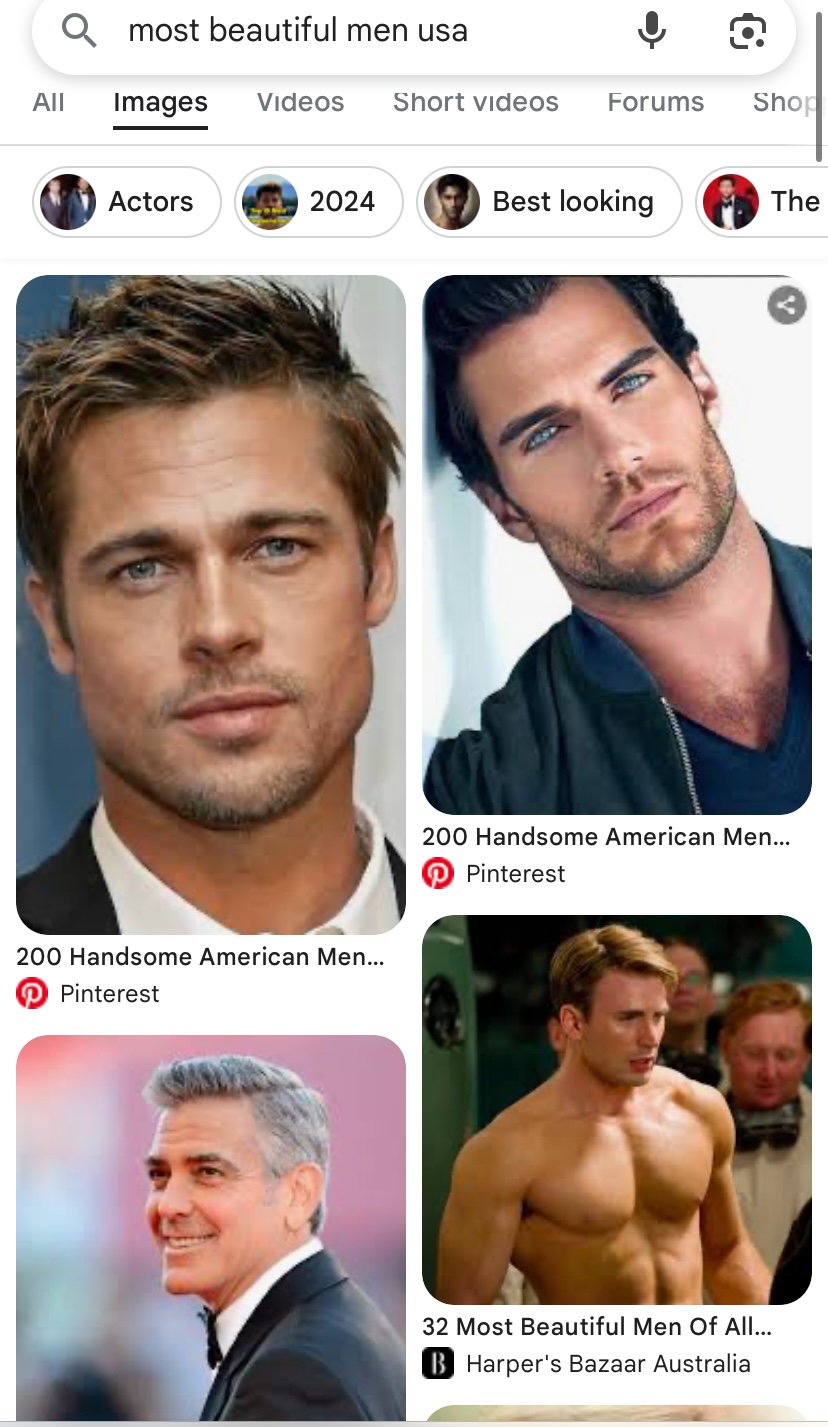Open Google Lens camera search

[747, 31]
